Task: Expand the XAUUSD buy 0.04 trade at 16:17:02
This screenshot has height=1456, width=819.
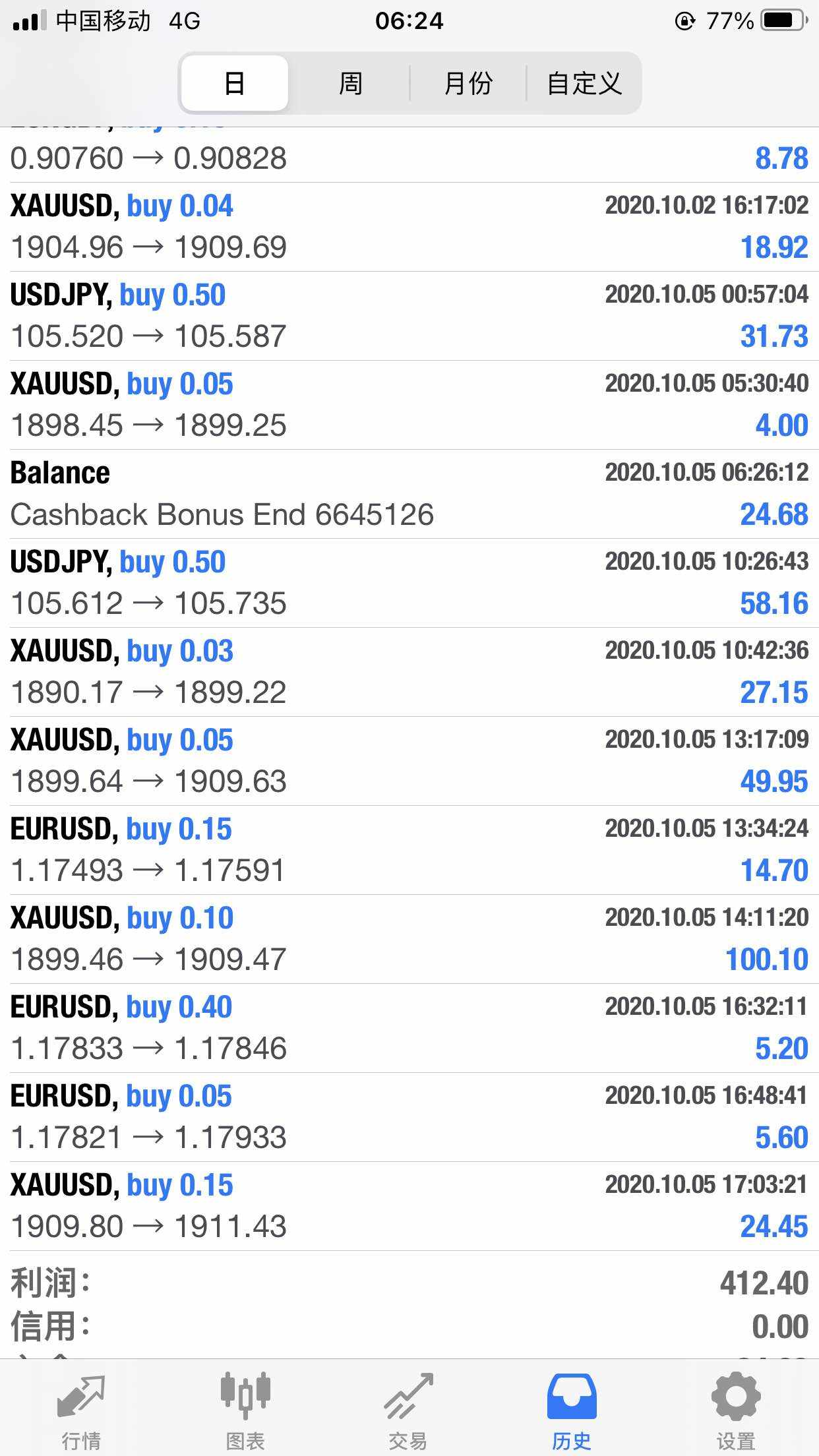Action: [x=409, y=227]
